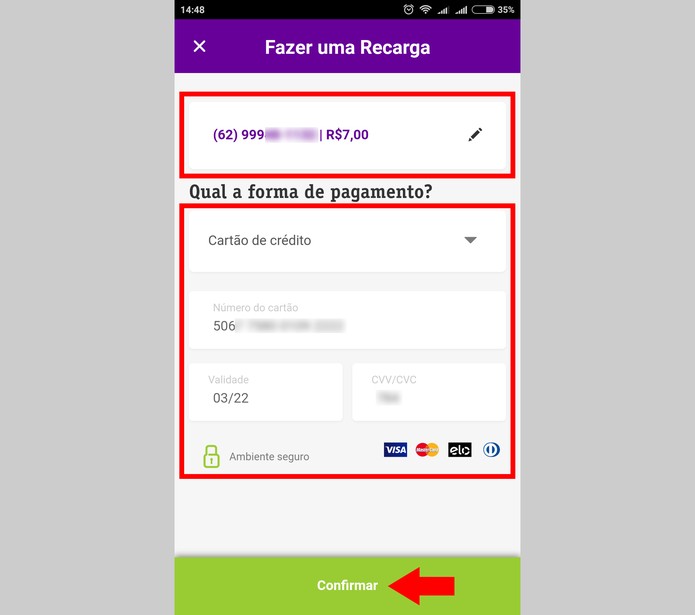
Task: Confirm the recharge with Confirmar button
Action: point(347,585)
